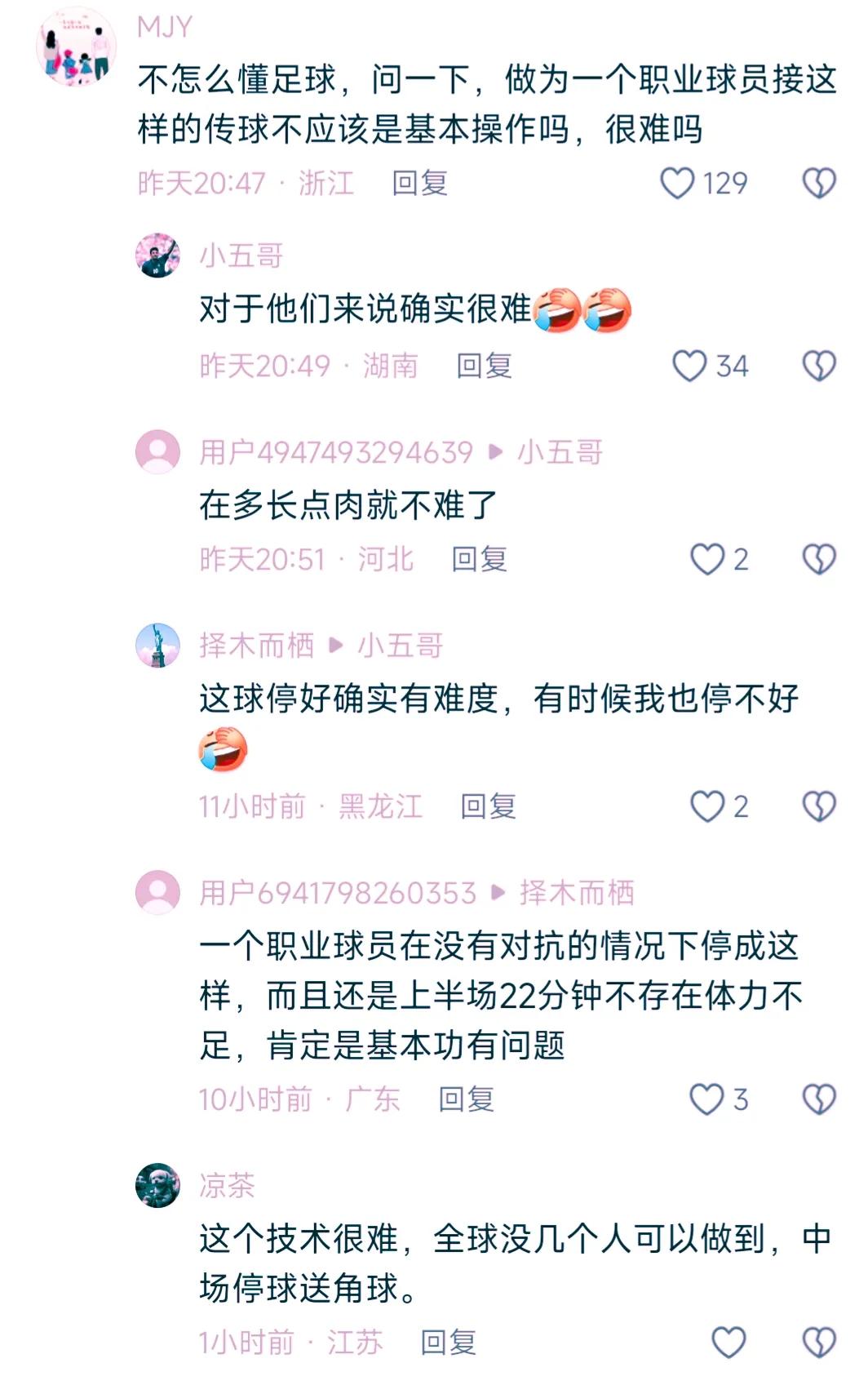Click the timestamp 昨天20:47 · 浙江

pos(246,185)
